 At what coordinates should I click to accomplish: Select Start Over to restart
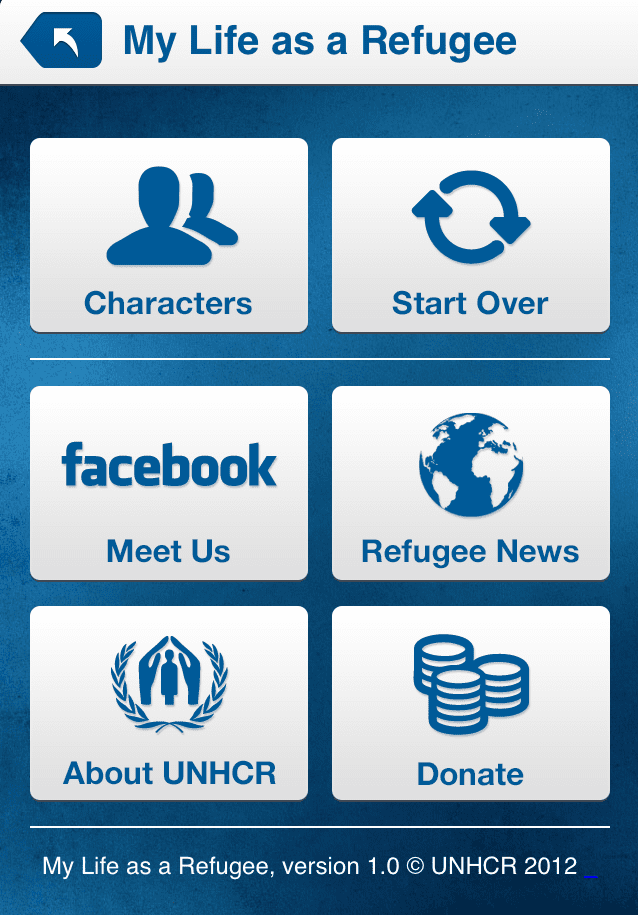tap(471, 235)
